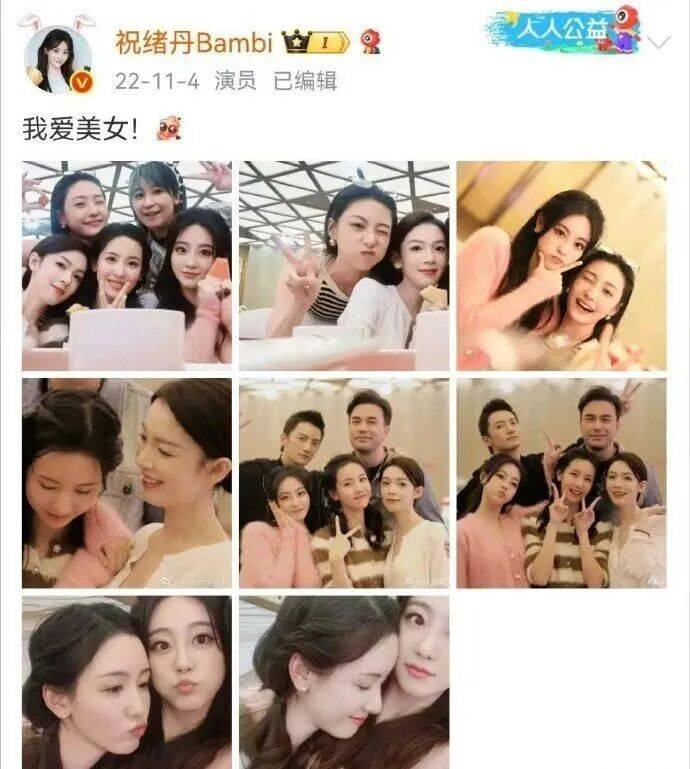Screen dimensions: 690x769
Task: View the photo with the winking peace sign
Action: click(344, 266)
